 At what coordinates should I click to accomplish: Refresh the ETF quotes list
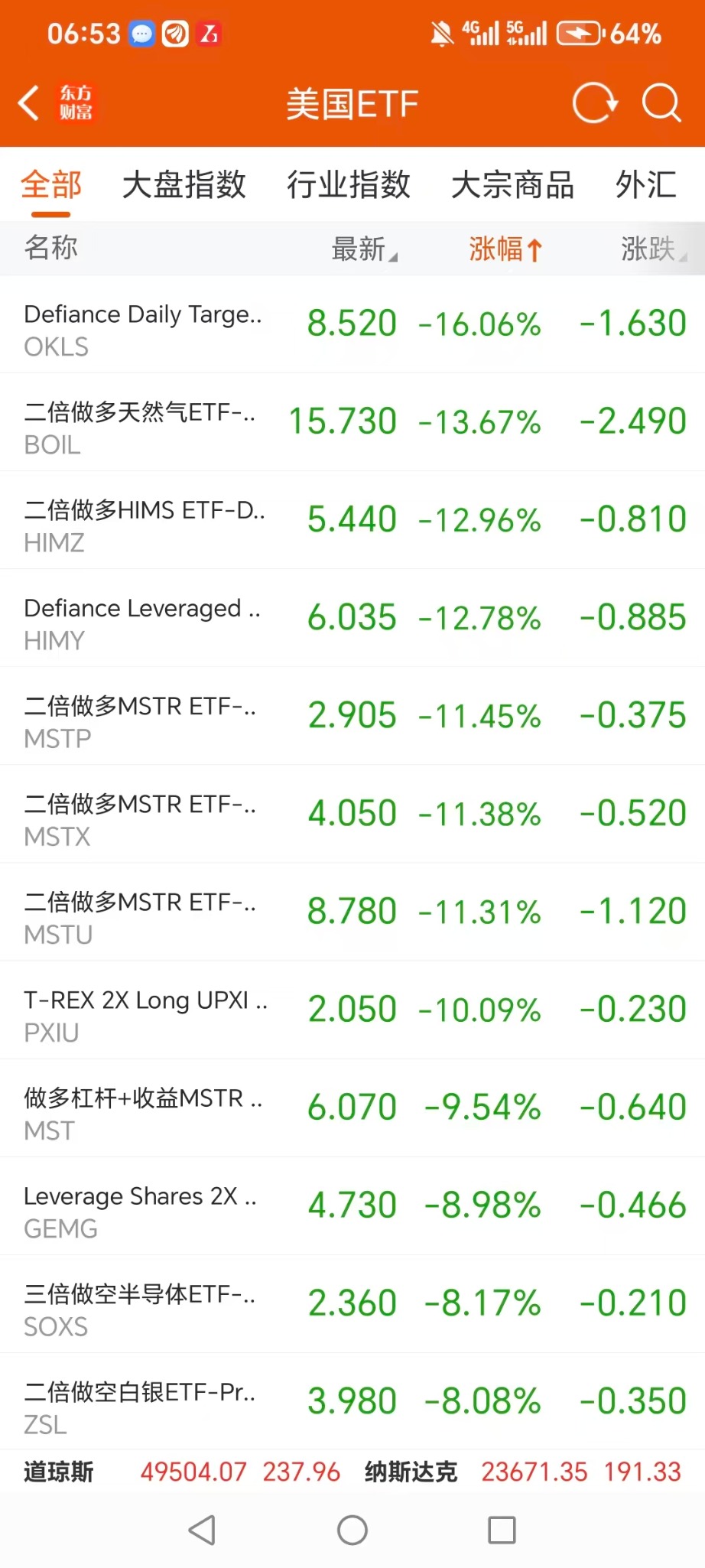tap(595, 103)
